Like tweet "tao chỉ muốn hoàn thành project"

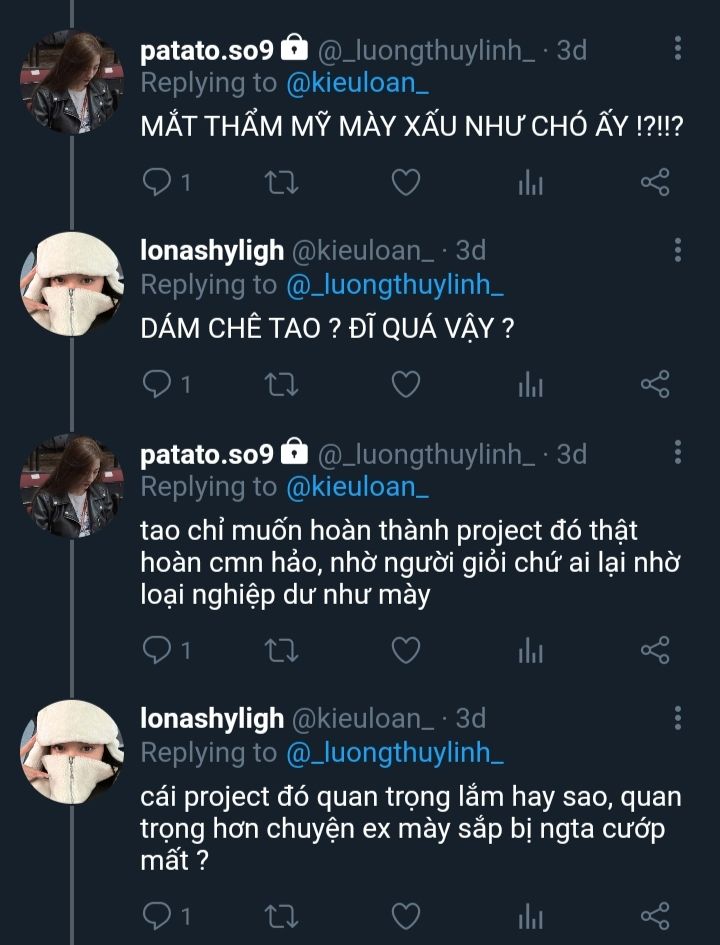[404, 651]
